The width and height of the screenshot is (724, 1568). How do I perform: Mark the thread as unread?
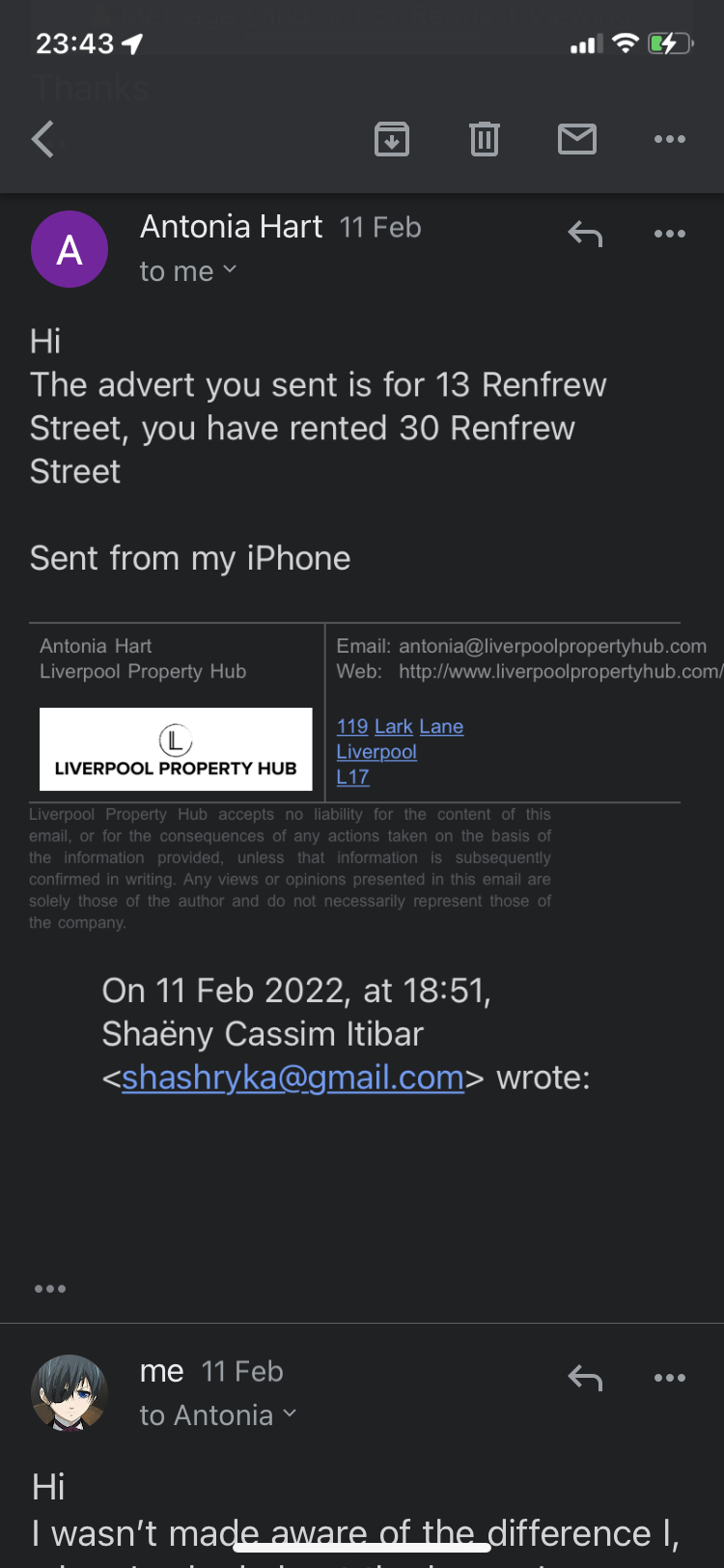(577, 140)
